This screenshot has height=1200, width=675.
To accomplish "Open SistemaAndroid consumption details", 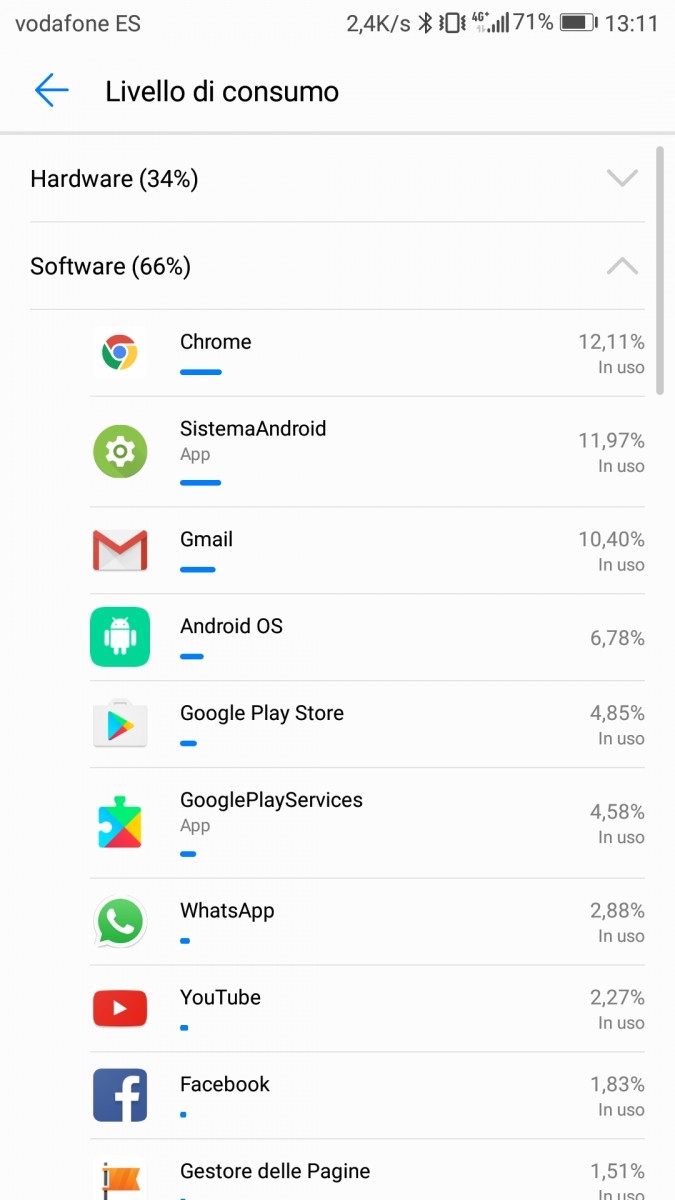I will point(366,451).
